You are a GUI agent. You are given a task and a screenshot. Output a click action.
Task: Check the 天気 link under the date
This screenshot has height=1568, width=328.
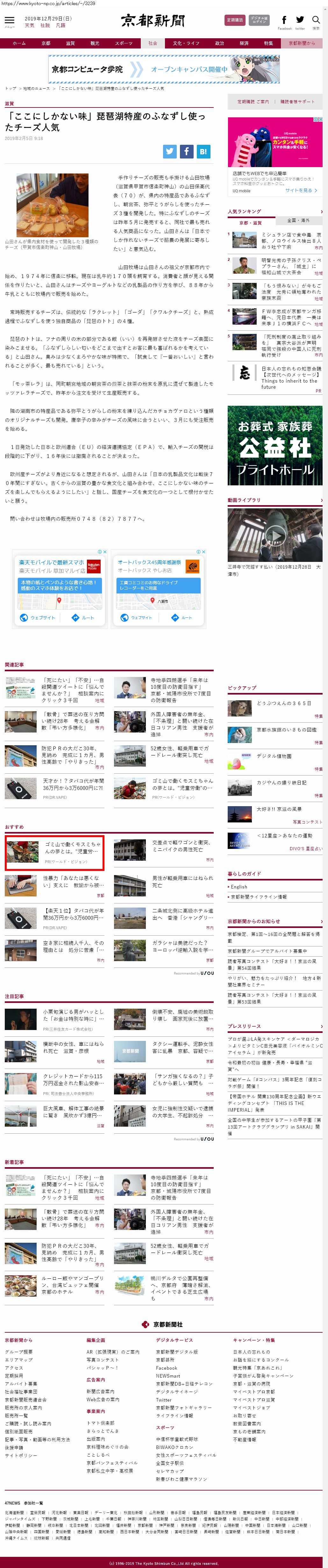tap(29, 26)
